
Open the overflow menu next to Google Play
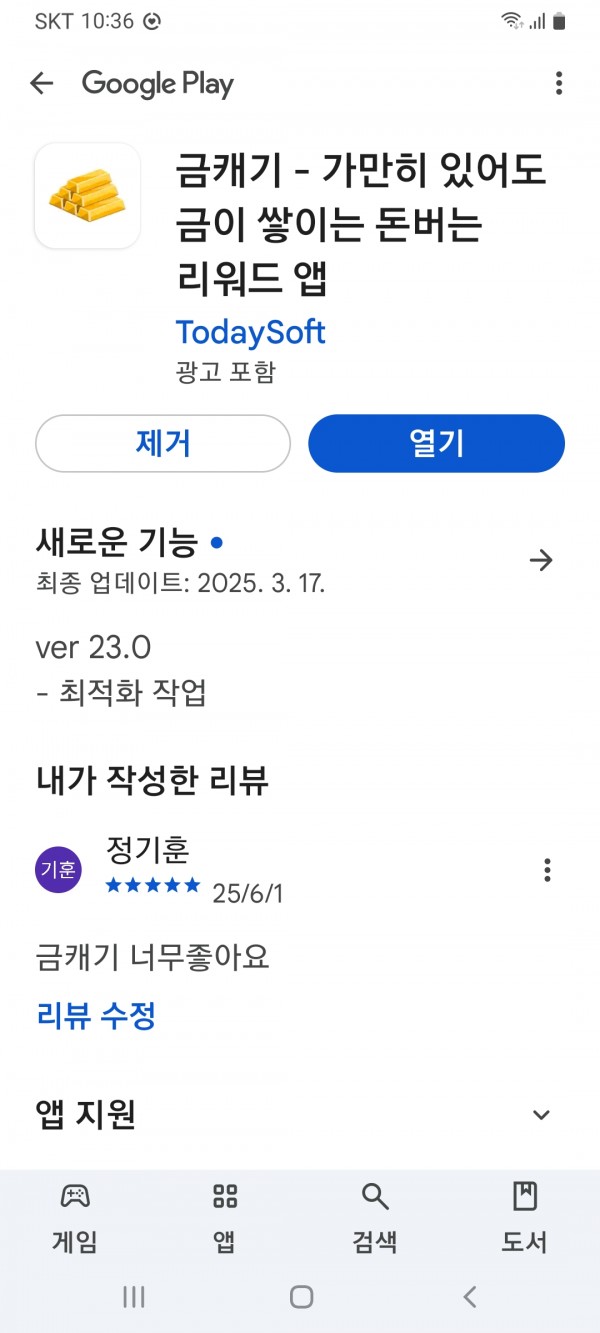[x=558, y=83]
